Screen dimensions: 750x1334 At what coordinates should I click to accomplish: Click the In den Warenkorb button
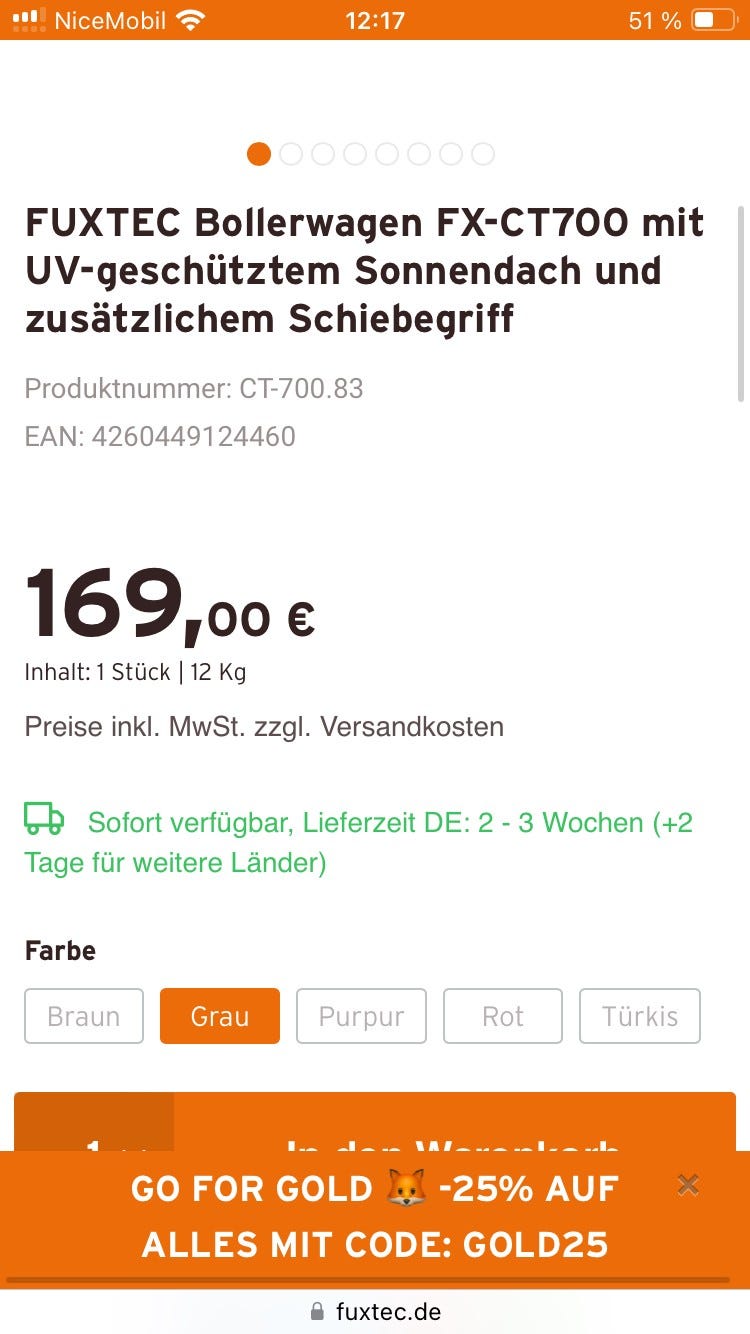[x=450, y=1141]
